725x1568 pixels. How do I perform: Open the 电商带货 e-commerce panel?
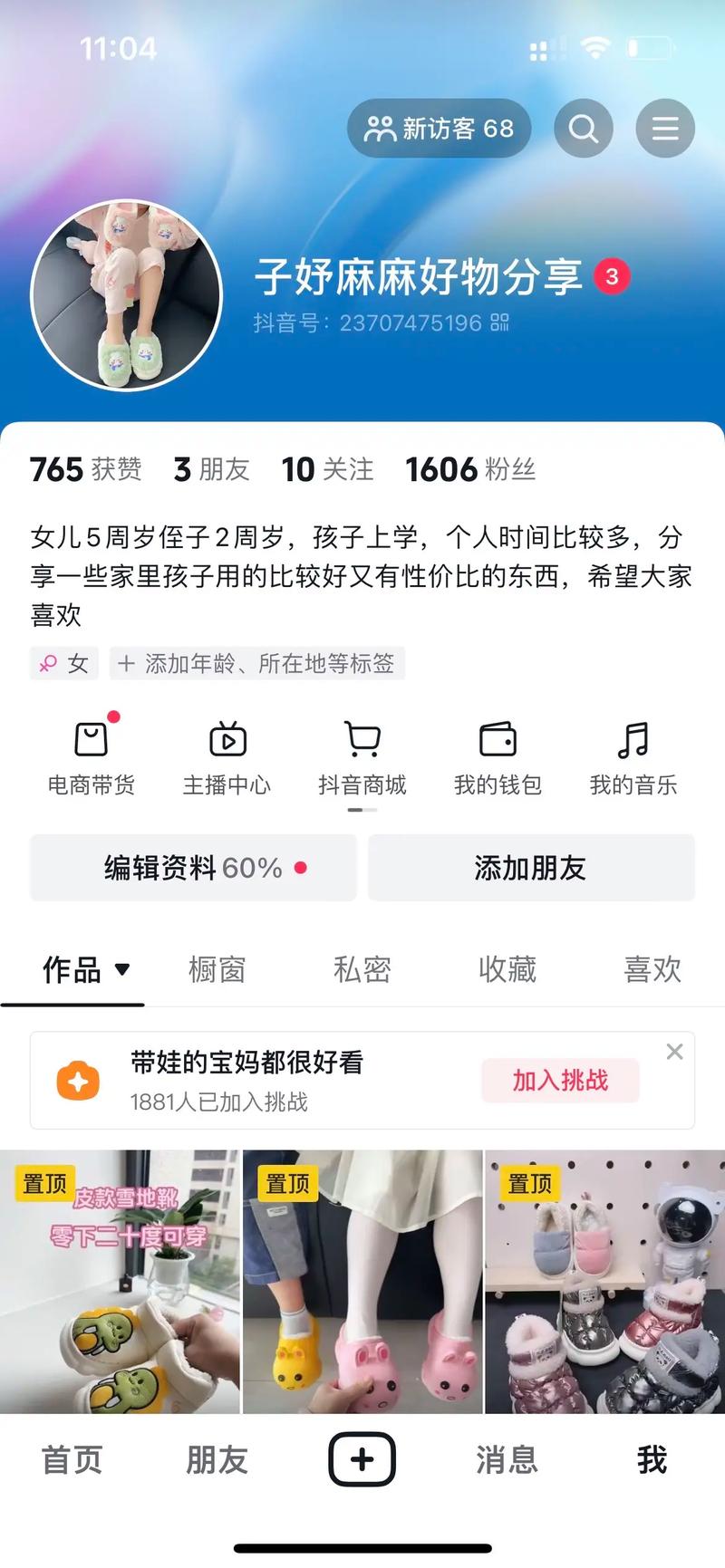click(x=91, y=756)
